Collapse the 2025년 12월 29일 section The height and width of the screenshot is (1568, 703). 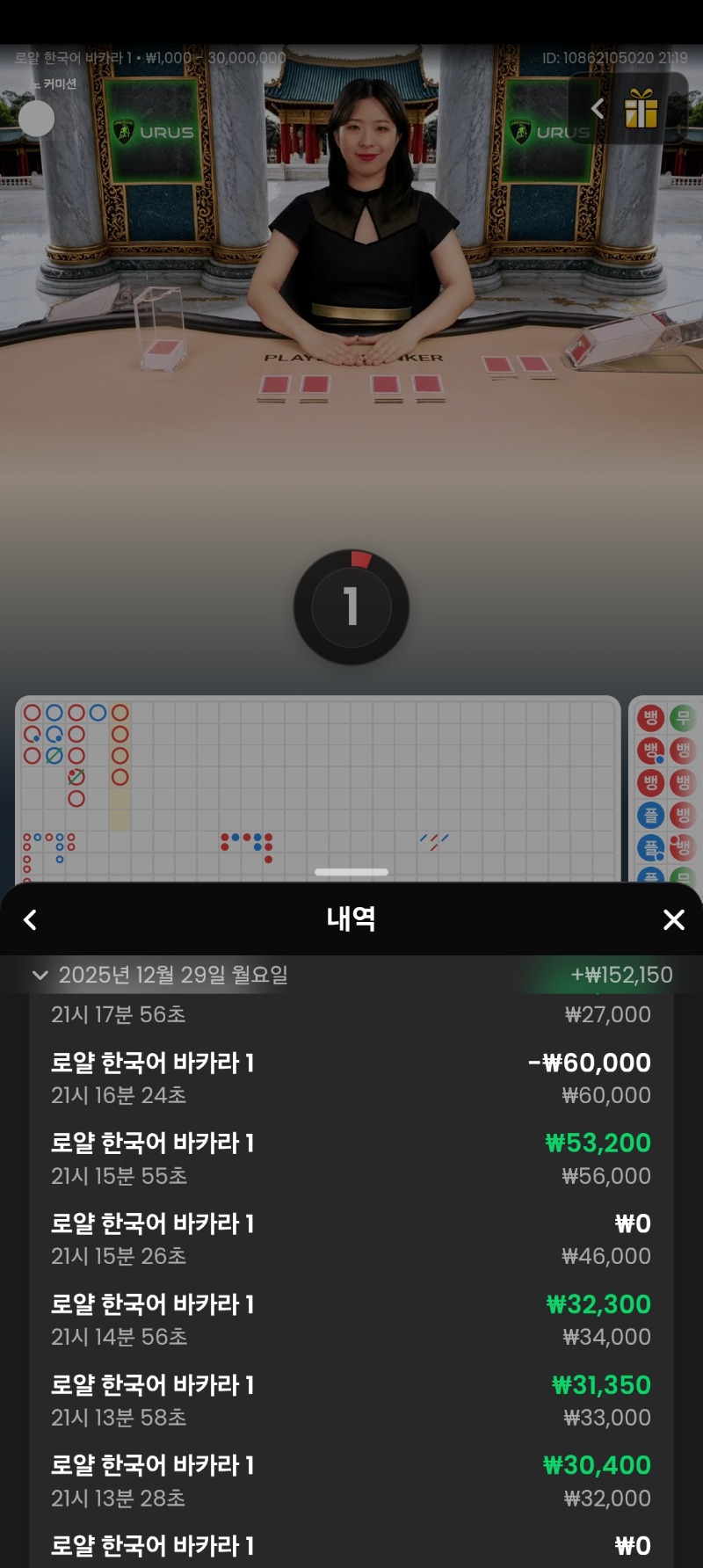click(x=40, y=975)
